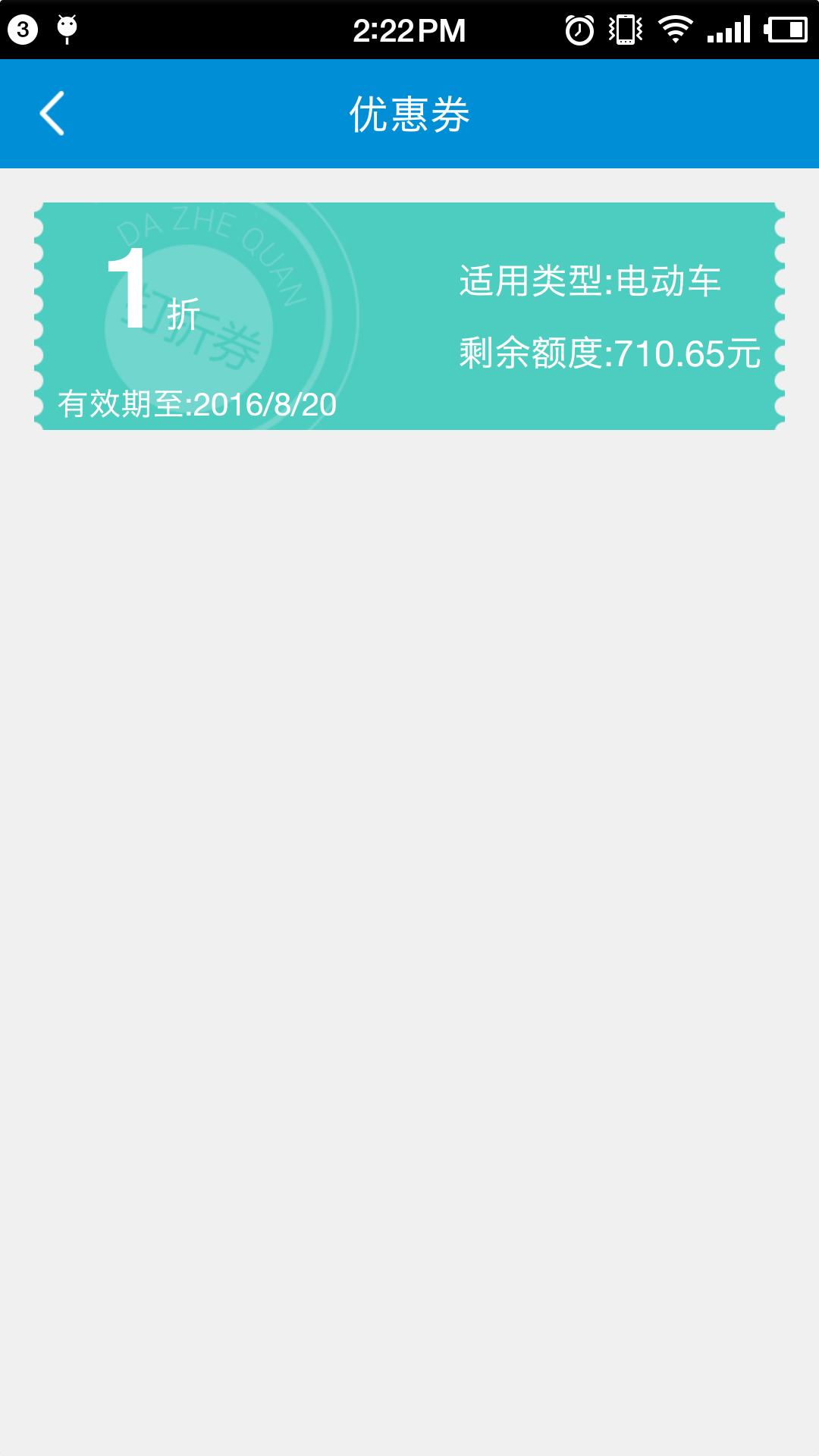This screenshot has height=1456, width=819.
Task: Open the 1折 electric vehicle coupon card
Action: 409,316
